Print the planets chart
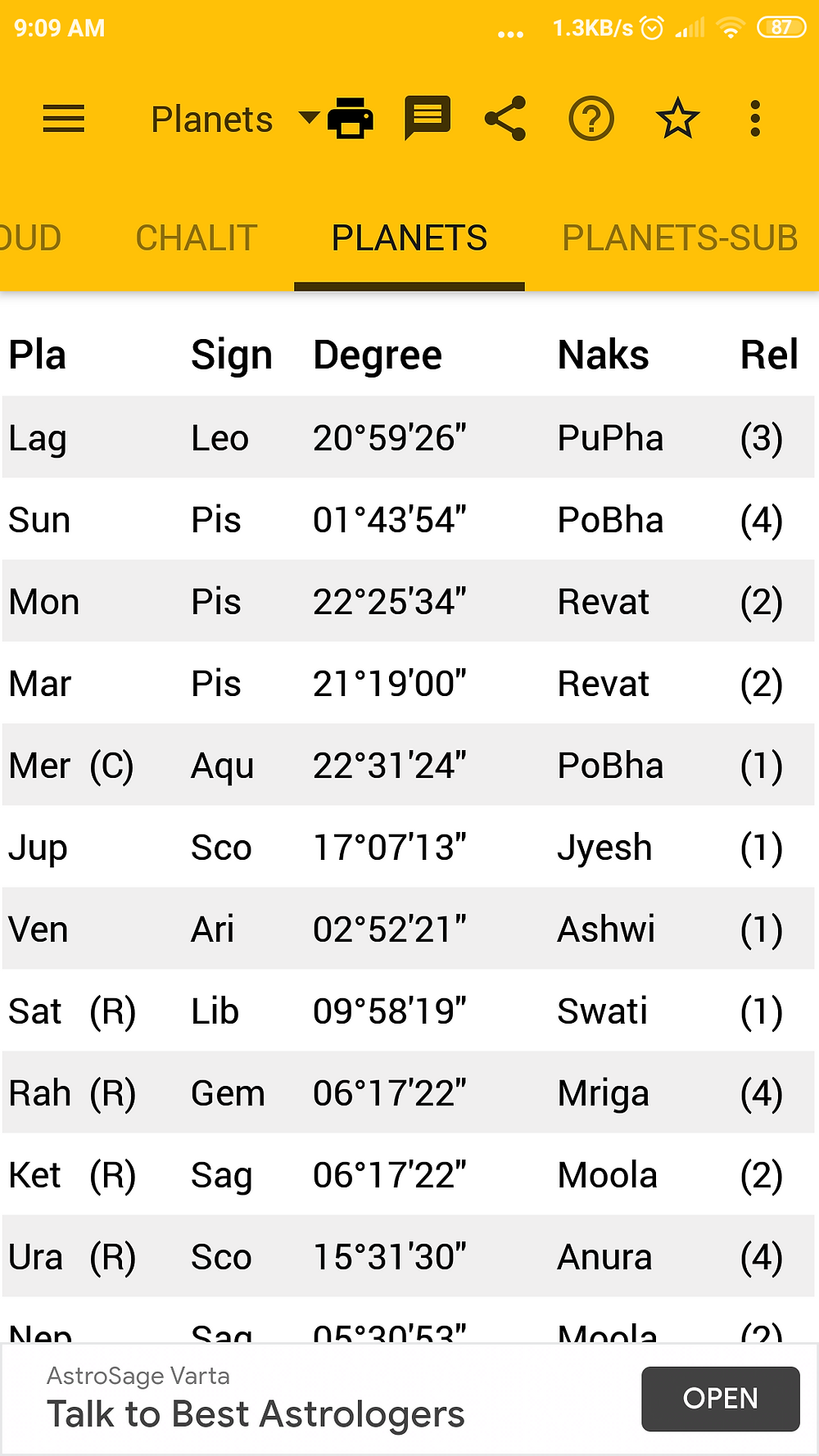819x1456 pixels. (x=351, y=118)
